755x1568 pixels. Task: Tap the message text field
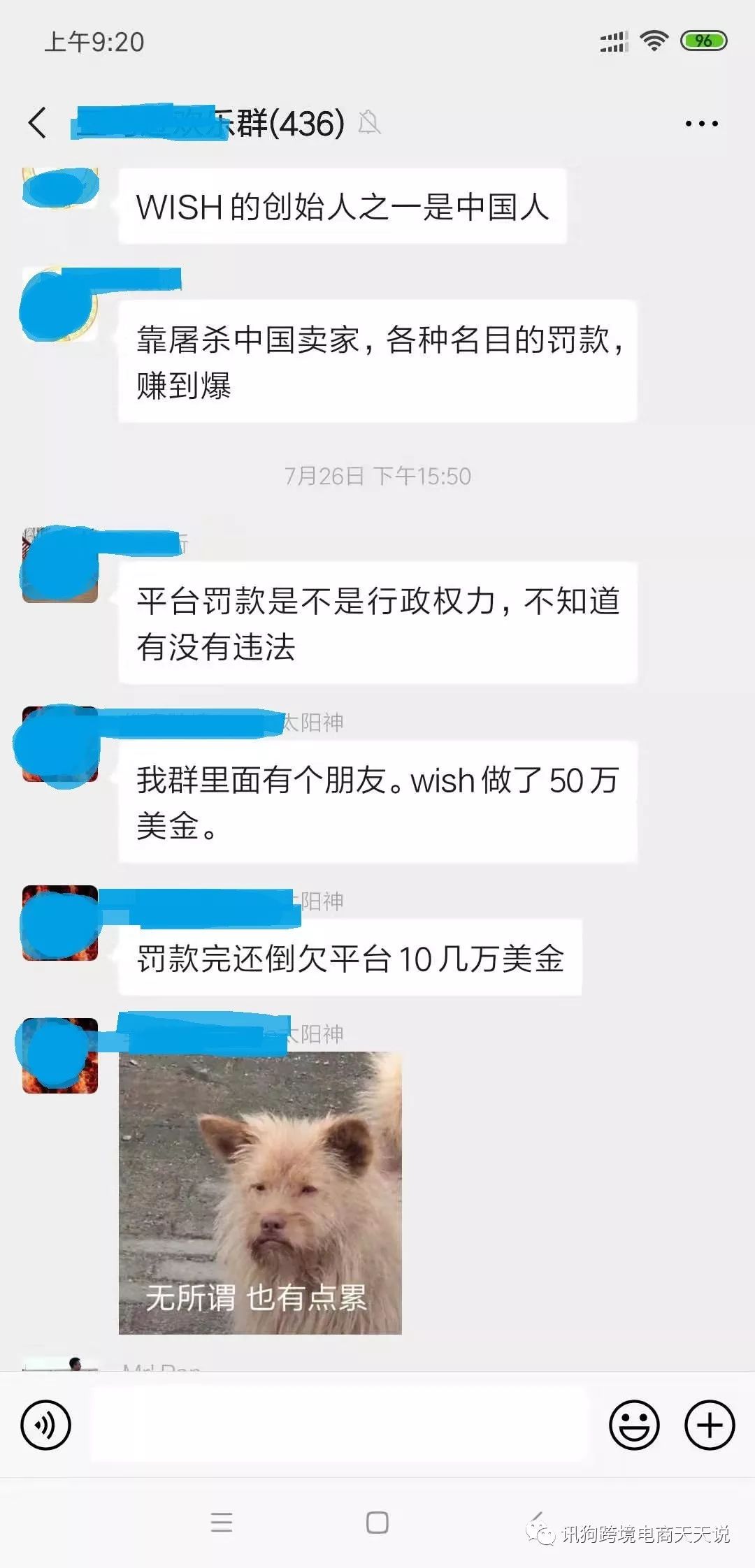(x=339, y=1425)
